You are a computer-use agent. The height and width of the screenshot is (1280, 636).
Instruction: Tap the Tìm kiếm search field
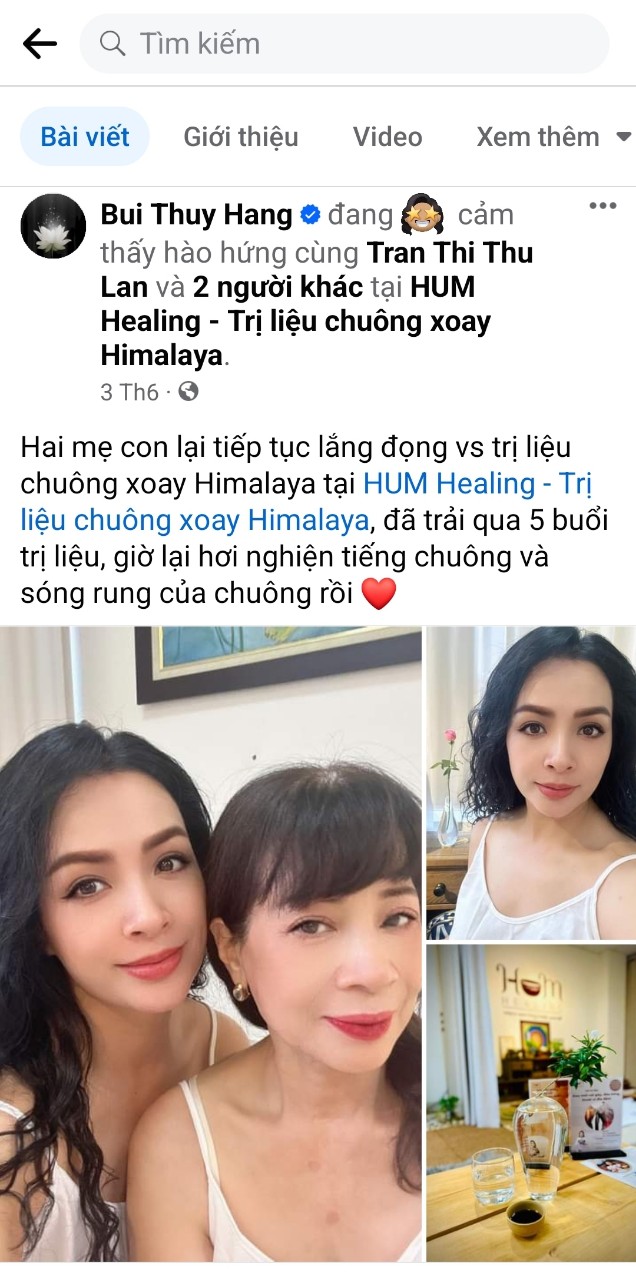[345, 43]
